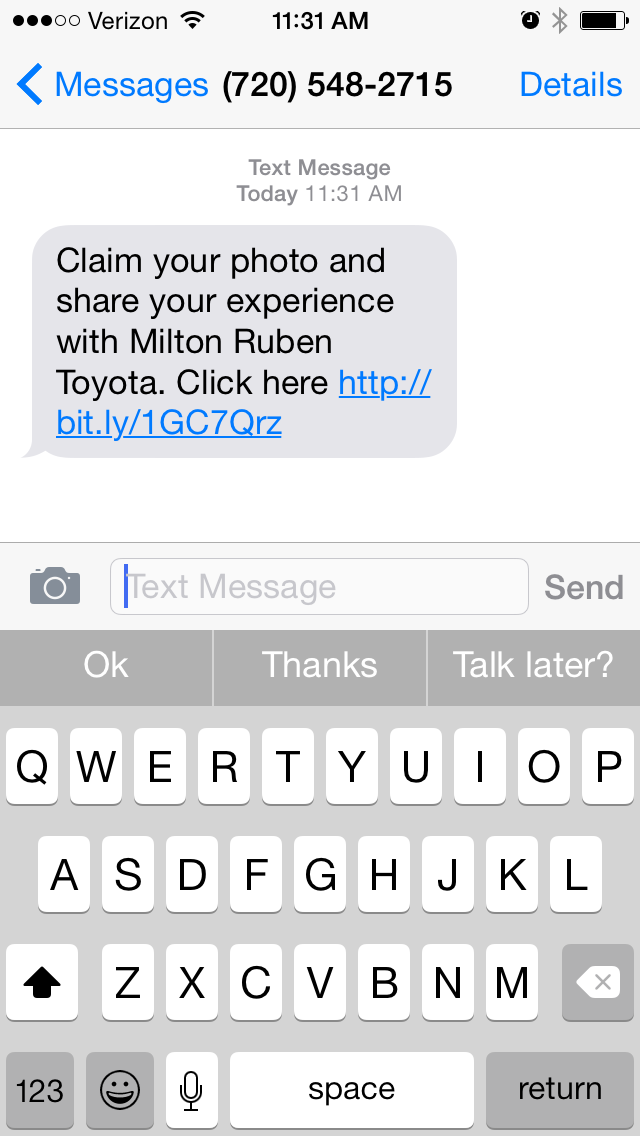Hit the backspace key
This screenshot has height=1136, width=640.
click(598, 983)
